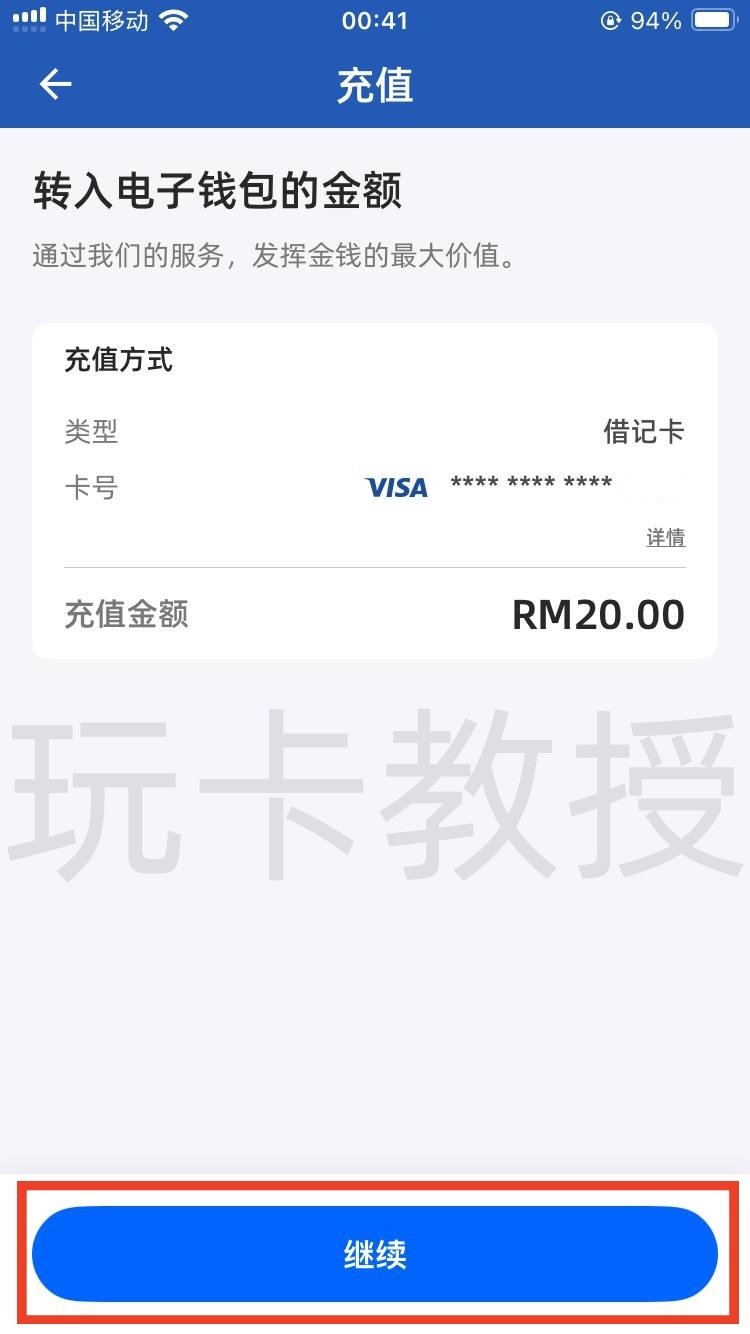The width and height of the screenshot is (750, 1334).
Task: Tap the back arrow to return
Action: pos(54,85)
